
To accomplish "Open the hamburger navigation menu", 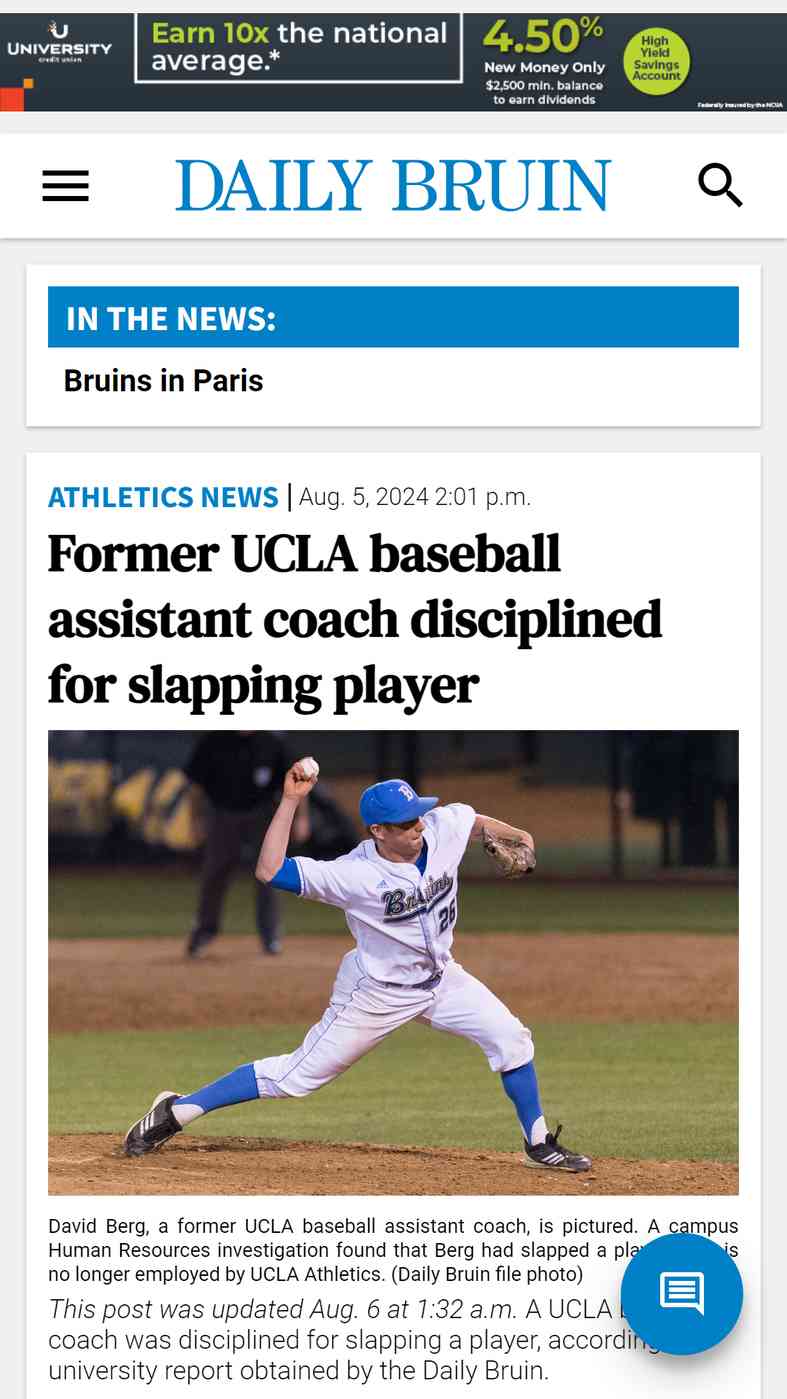I will [65, 186].
